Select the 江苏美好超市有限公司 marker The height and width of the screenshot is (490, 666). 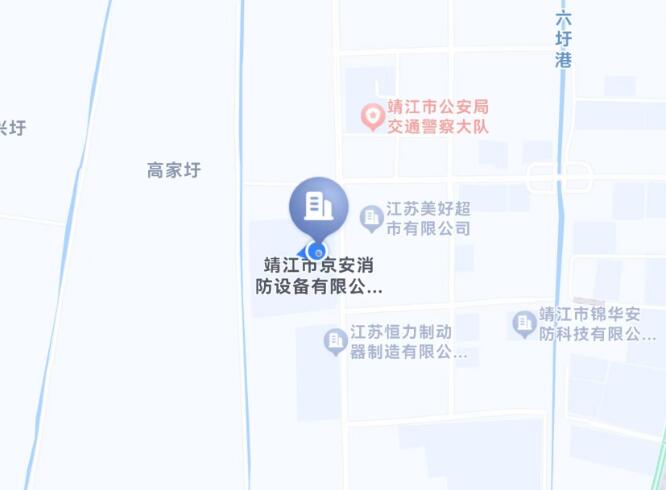372,217
